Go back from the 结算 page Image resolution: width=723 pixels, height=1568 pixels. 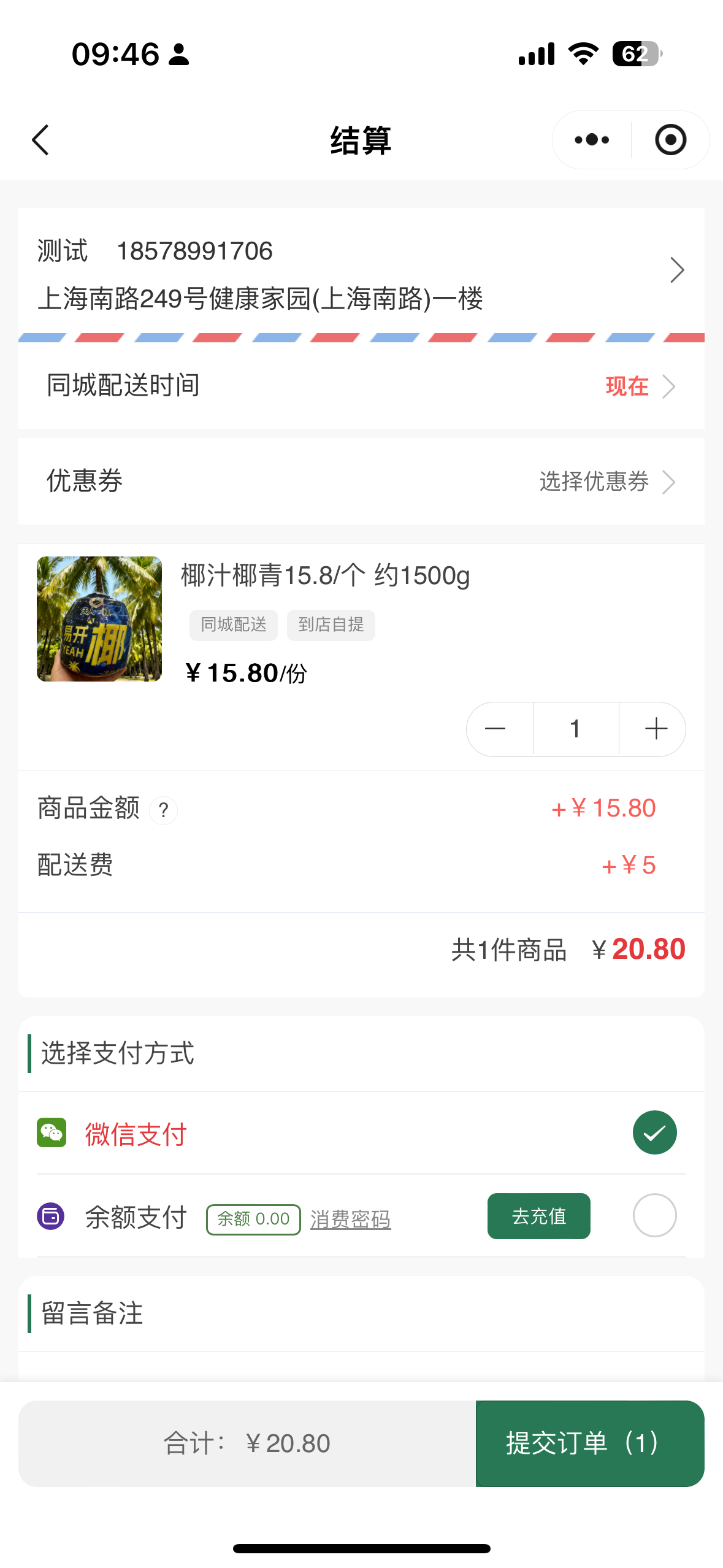(40, 140)
